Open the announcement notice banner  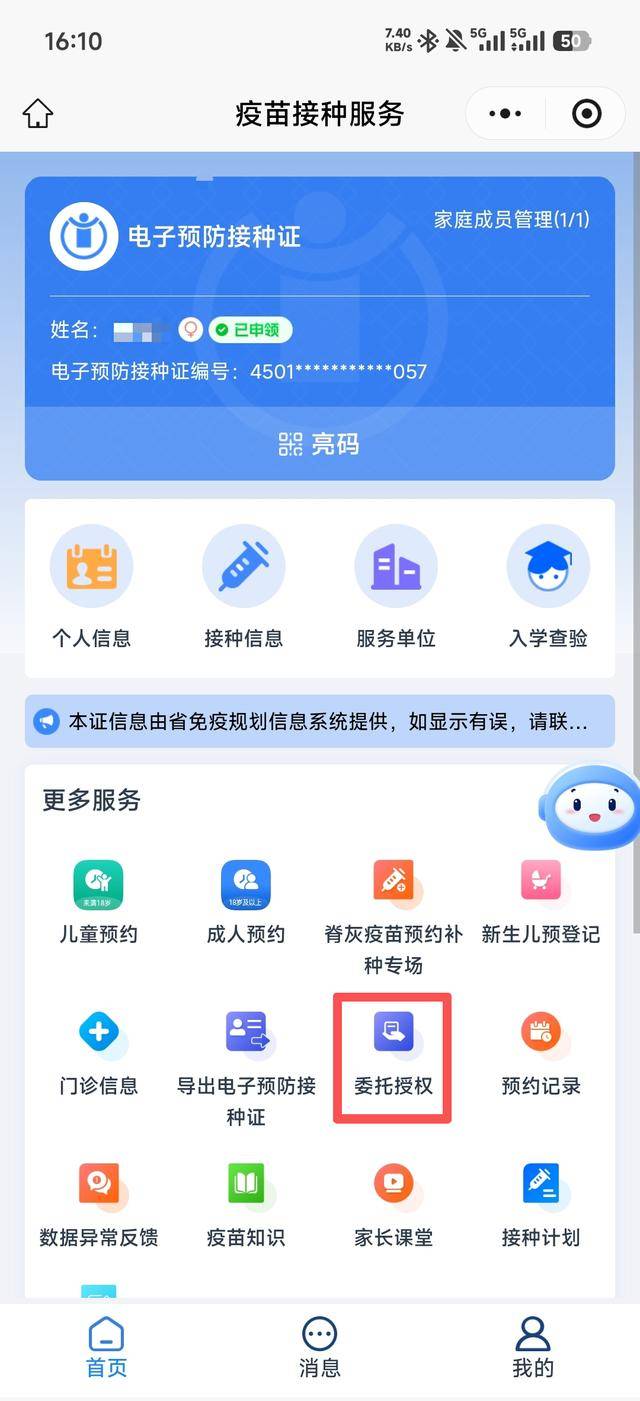(x=319, y=721)
